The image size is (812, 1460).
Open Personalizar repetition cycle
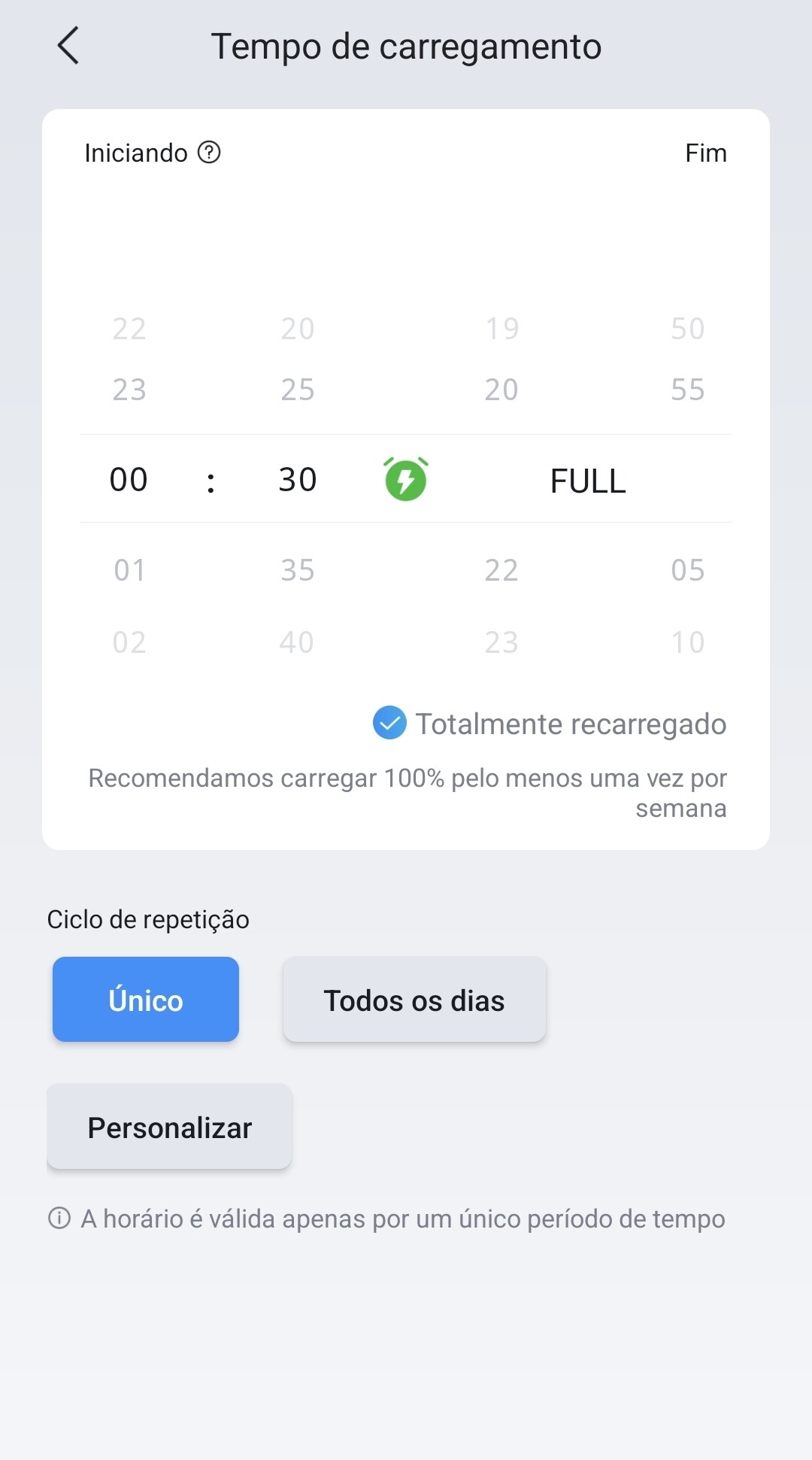tap(169, 1127)
